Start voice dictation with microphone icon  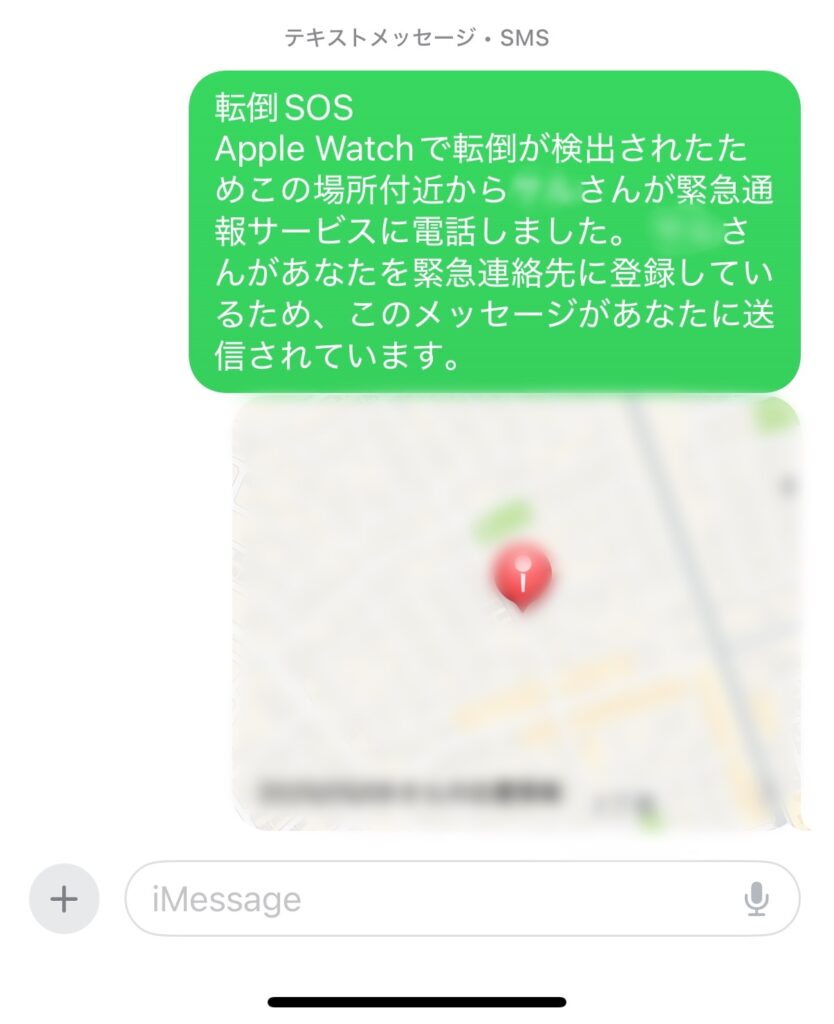[x=756, y=899]
